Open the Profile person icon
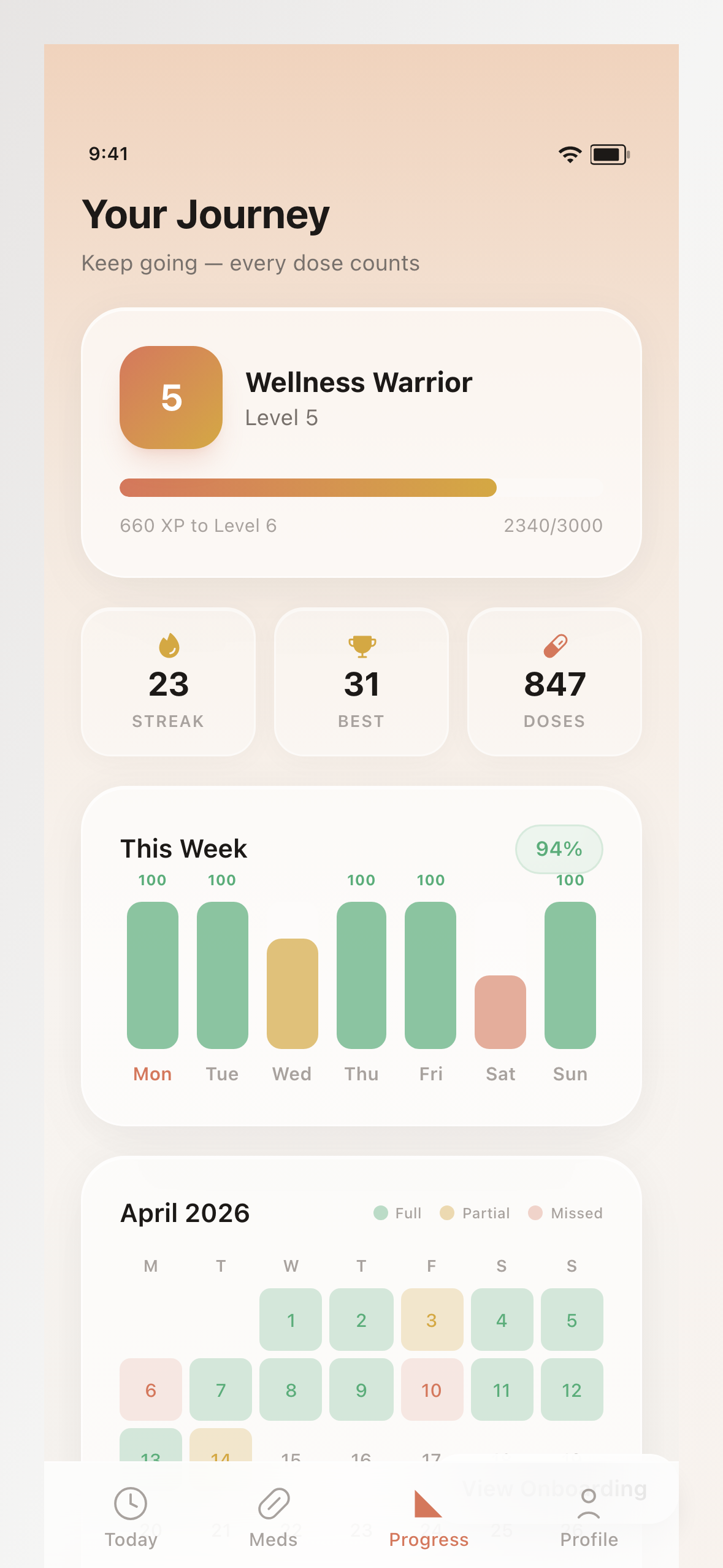The width and height of the screenshot is (723, 1568). coord(589,1504)
